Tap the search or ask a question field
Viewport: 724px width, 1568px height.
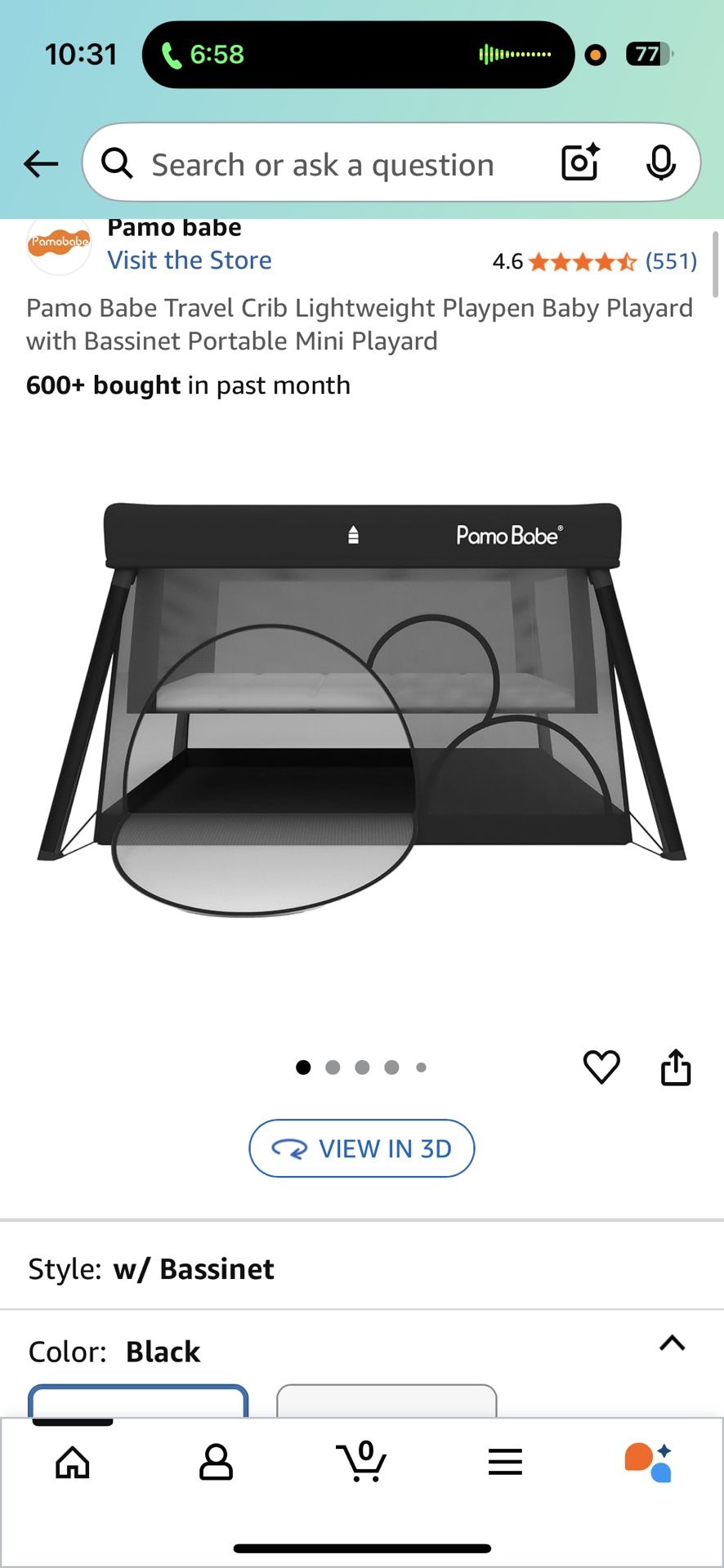click(327, 164)
